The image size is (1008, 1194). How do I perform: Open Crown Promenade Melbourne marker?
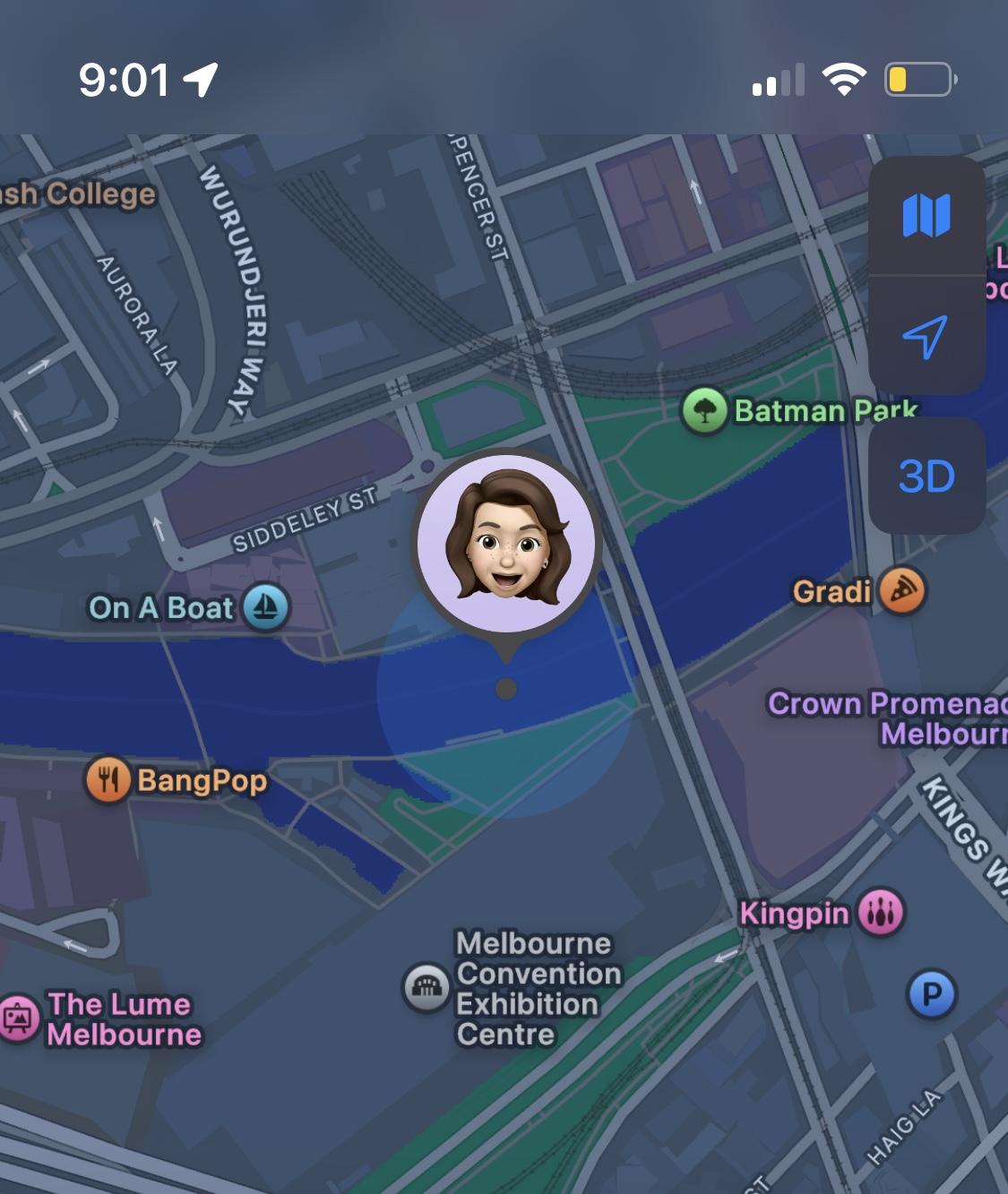click(887, 718)
